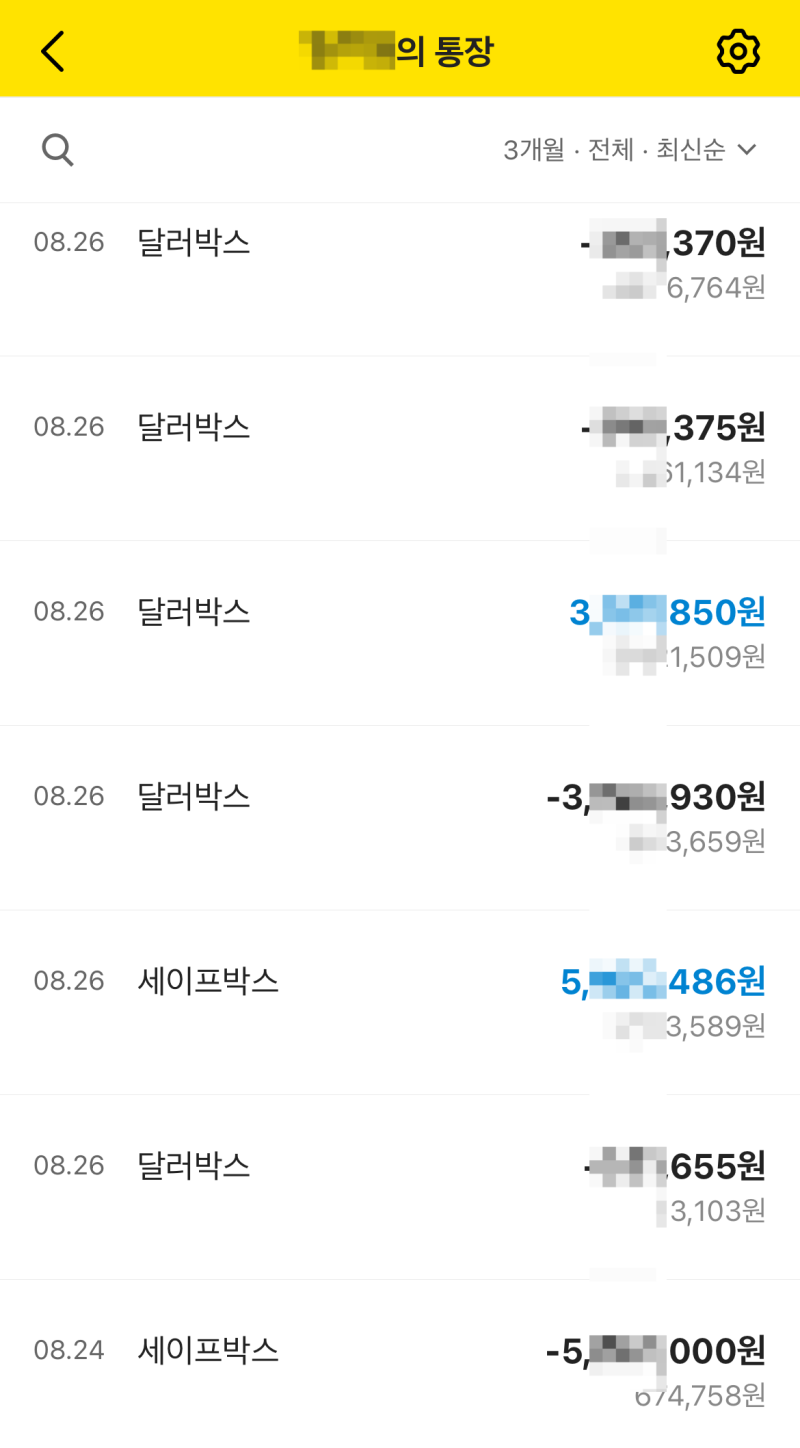Image resolution: width=800 pixels, height=1448 pixels.
Task: Open the transaction filter dropdown
Action: coord(626,149)
